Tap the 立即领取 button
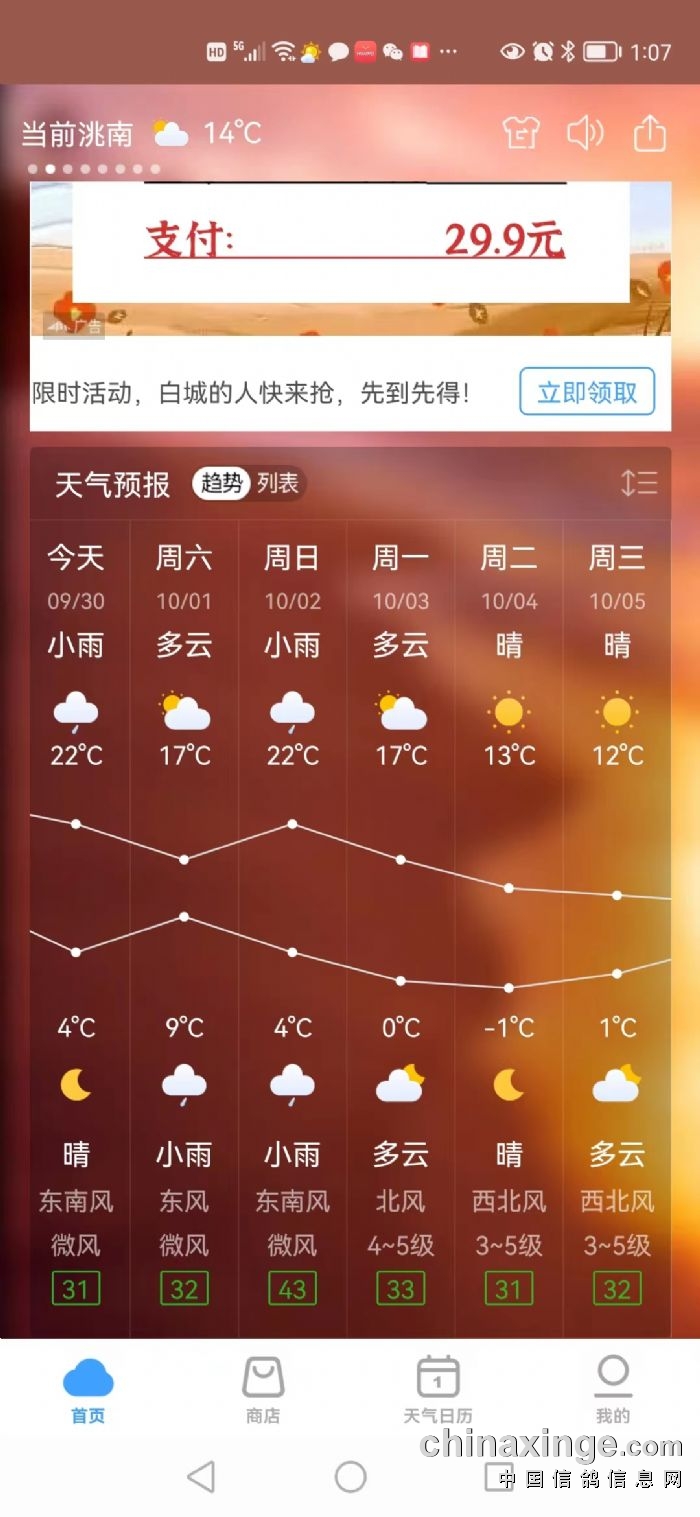Screen dimensions: 700x1517 coord(586,392)
